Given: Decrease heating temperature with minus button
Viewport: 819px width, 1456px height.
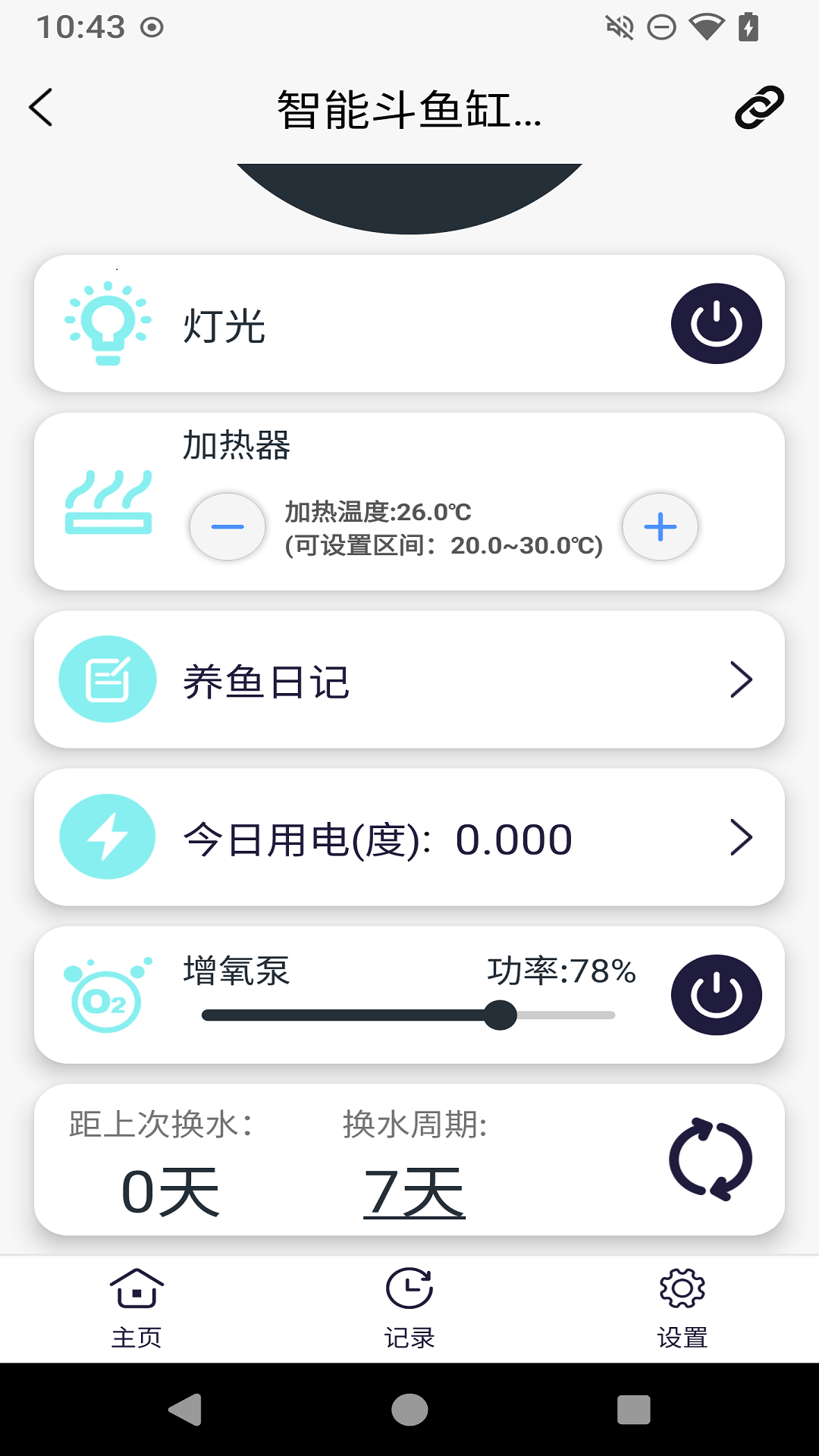Looking at the screenshot, I should (x=227, y=526).
